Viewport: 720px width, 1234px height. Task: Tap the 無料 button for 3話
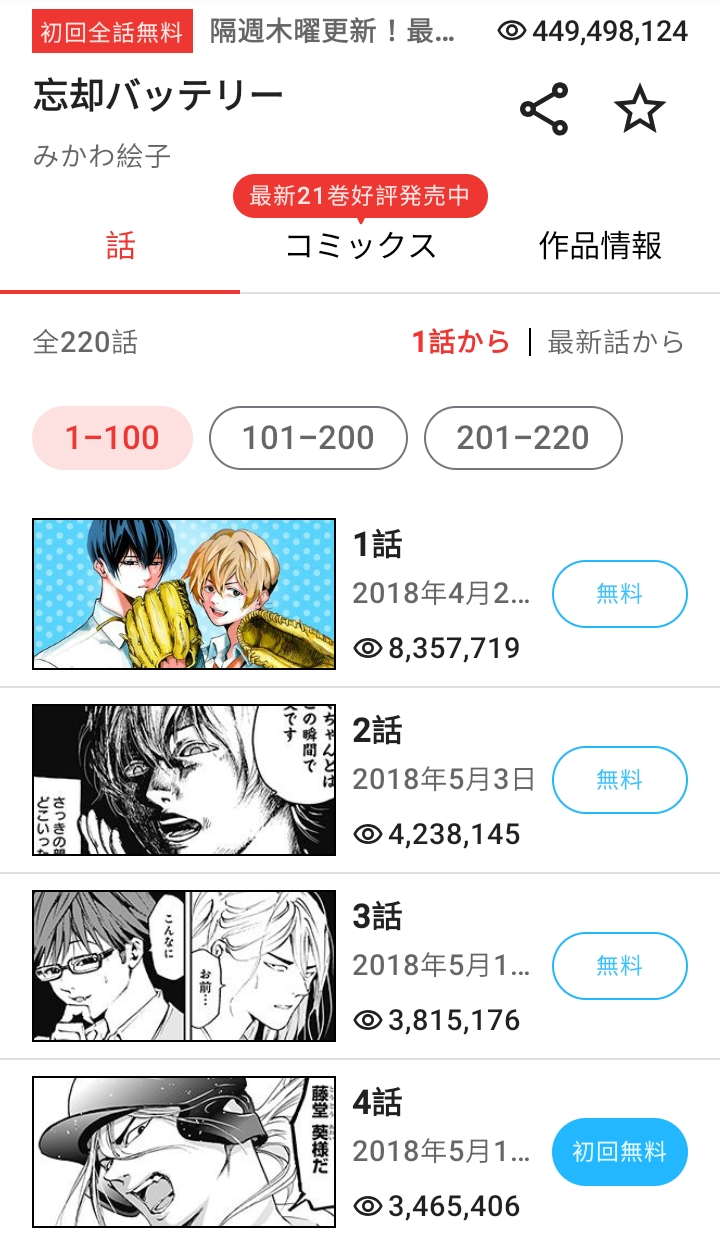[620, 966]
